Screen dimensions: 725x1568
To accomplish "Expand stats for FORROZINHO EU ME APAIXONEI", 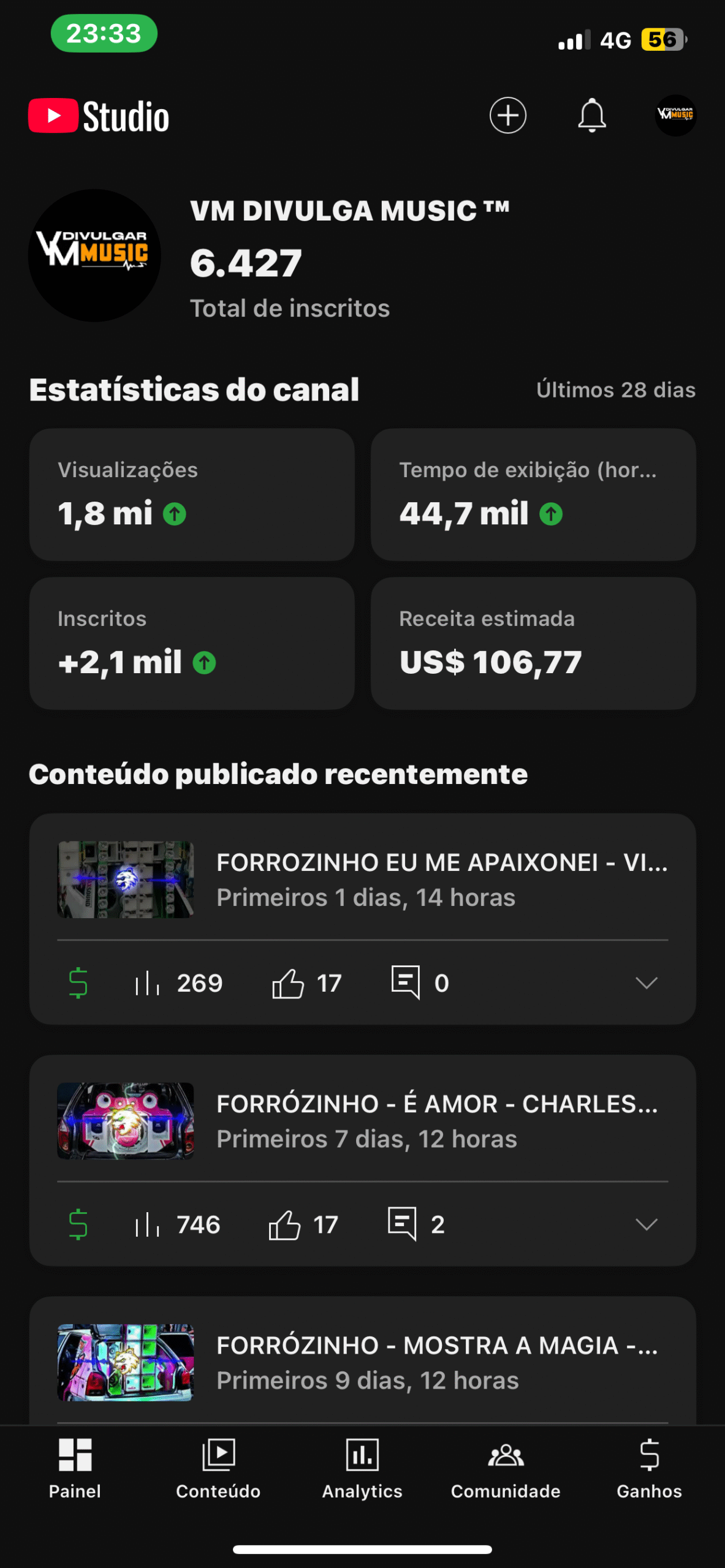I will pos(646,983).
